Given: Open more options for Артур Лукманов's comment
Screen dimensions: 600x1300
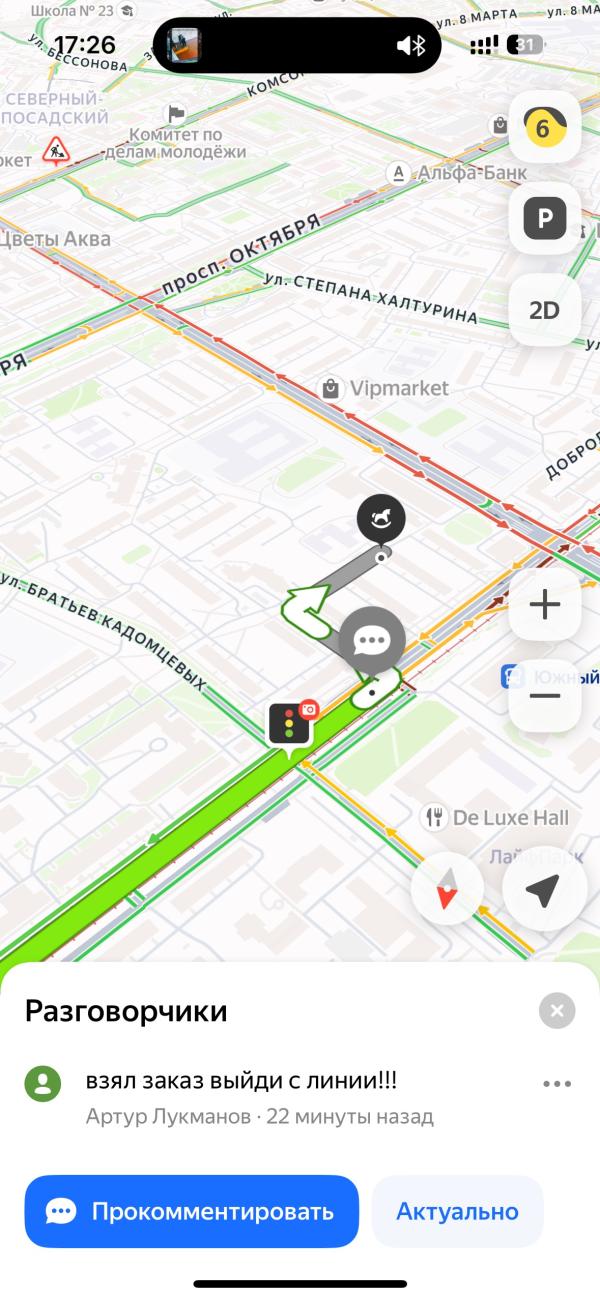Looking at the screenshot, I should pos(556,1083).
